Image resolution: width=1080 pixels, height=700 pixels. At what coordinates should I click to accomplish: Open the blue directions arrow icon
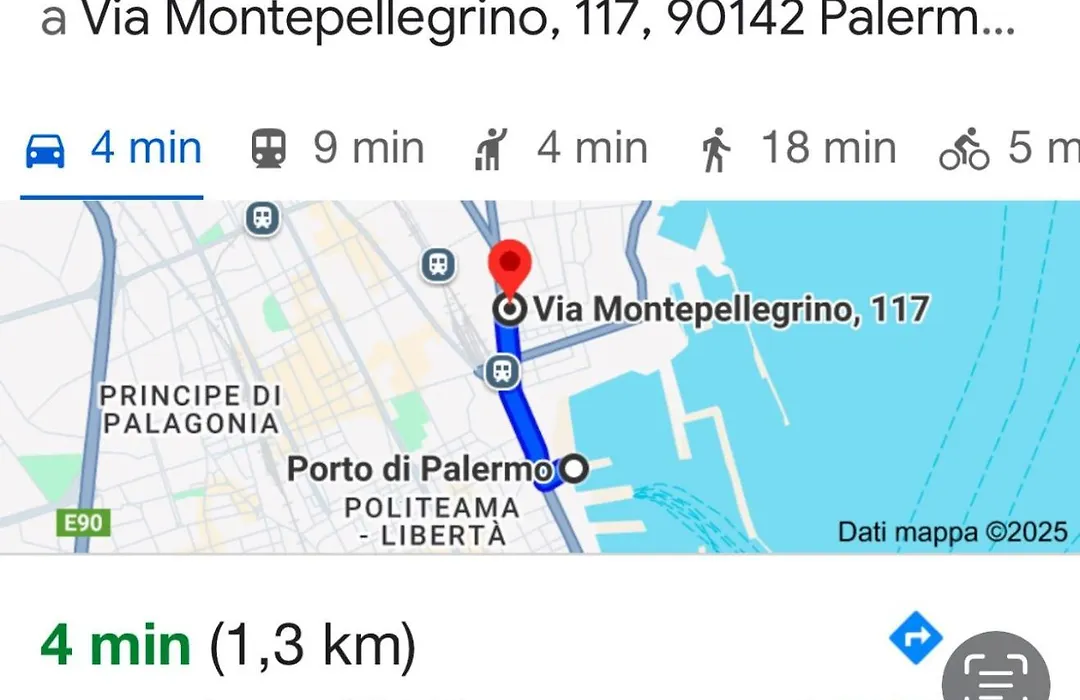[916, 638]
